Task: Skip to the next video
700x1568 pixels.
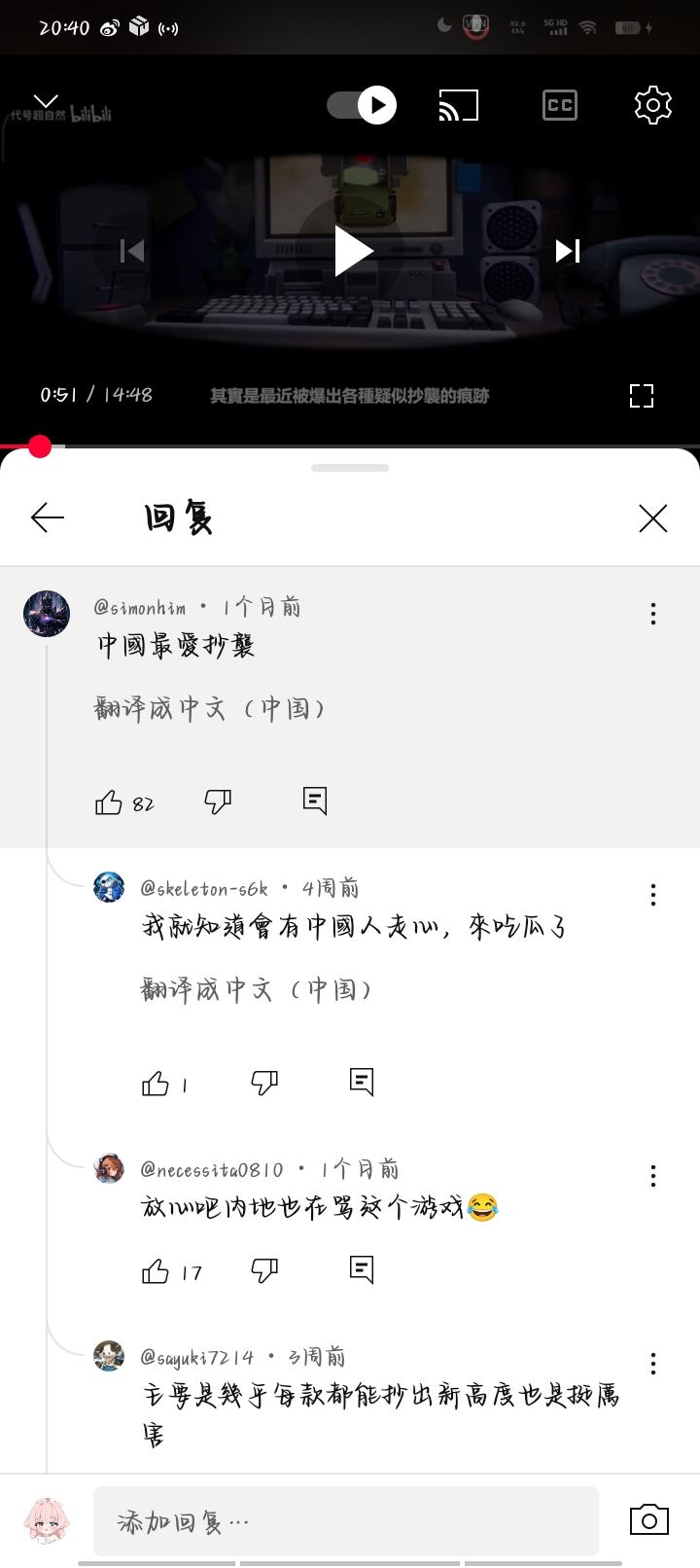Action: tap(568, 251)
